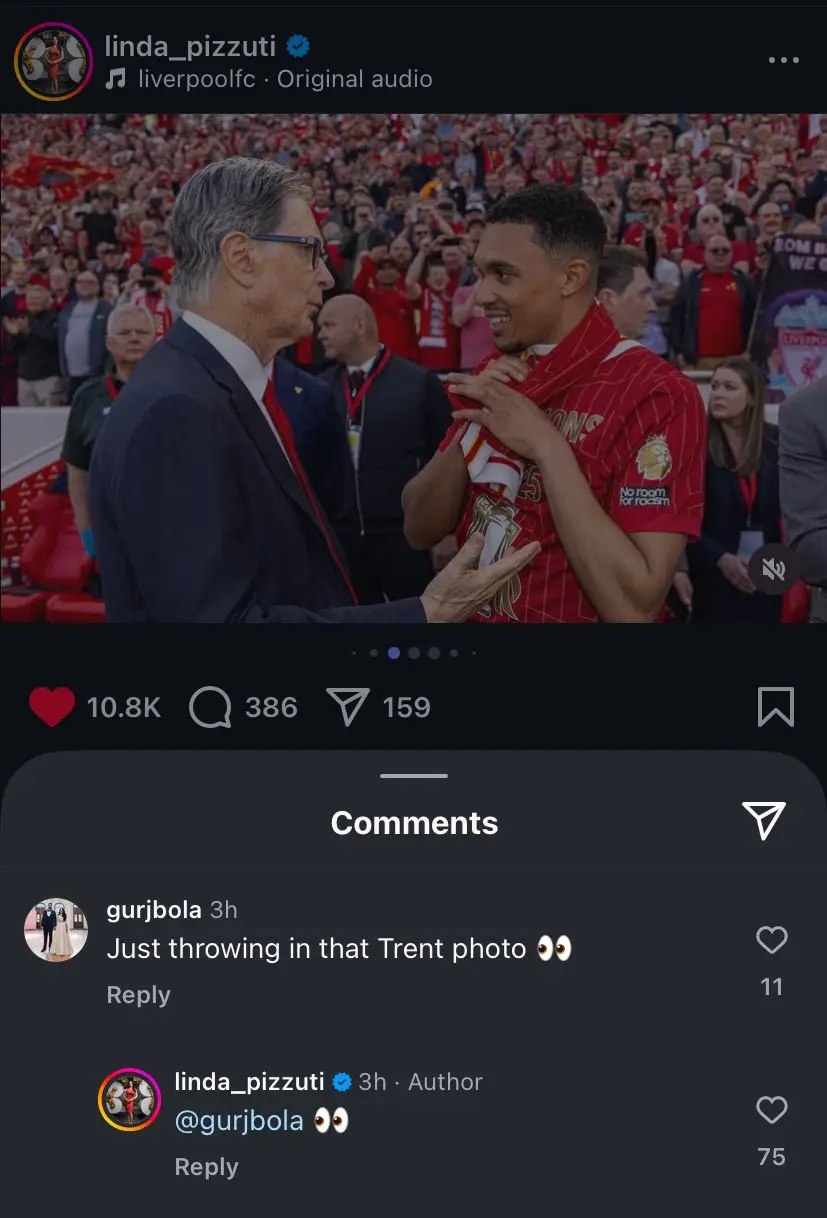Select the current slide dot in the carousel

(x=393, y=652)
